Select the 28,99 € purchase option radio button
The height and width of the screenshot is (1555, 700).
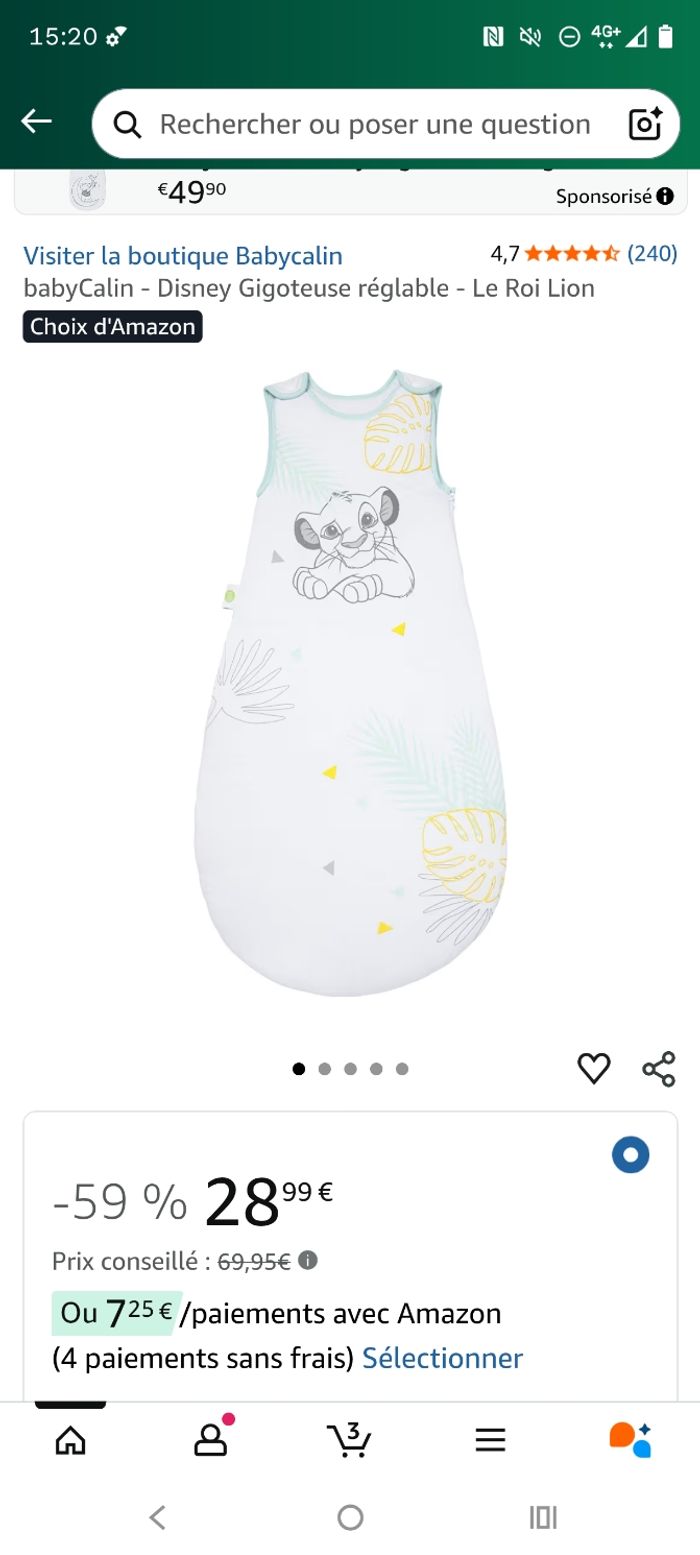tap(630, 1155)
